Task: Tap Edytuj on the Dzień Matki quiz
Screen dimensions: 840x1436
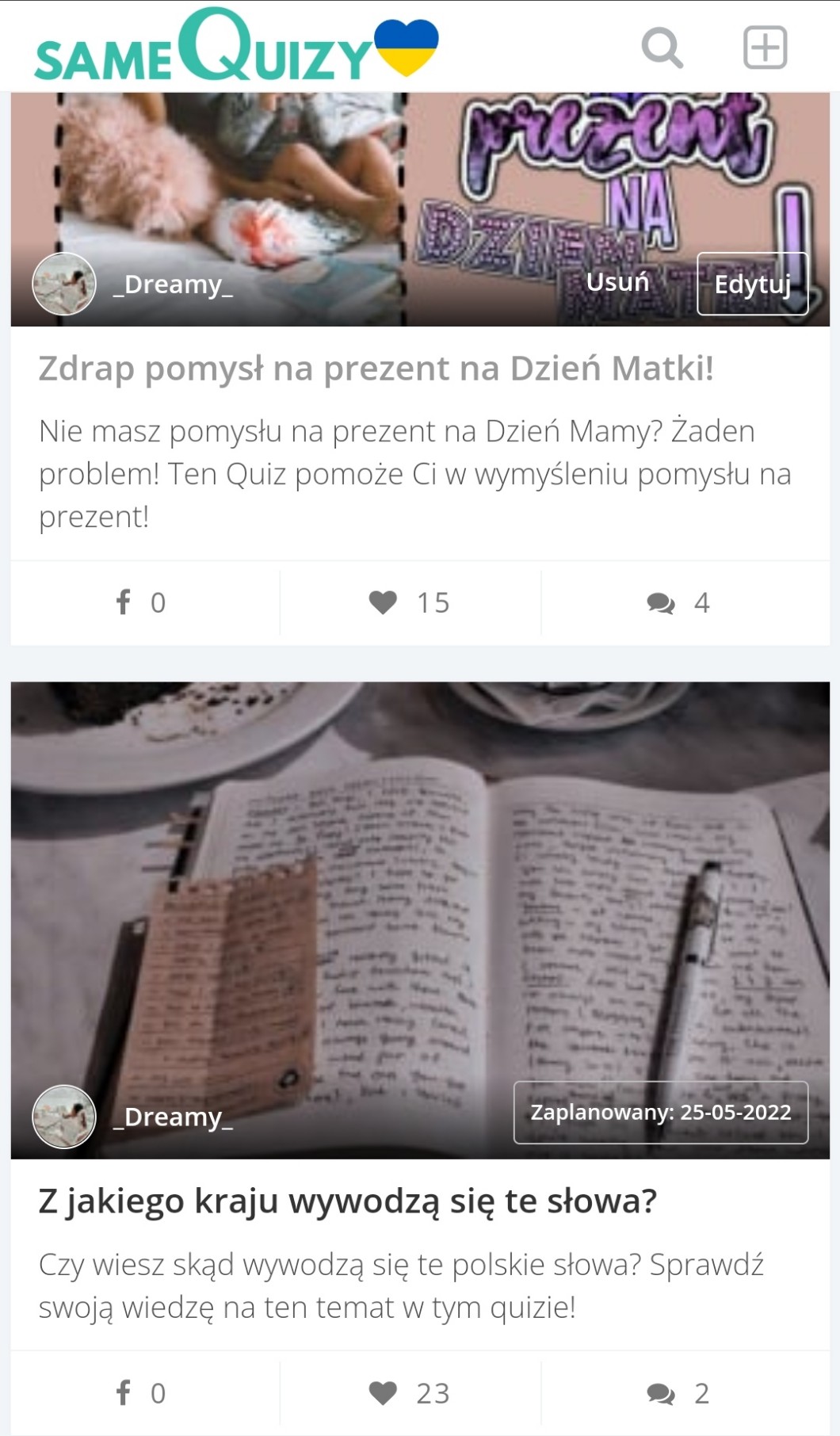Action: tap(752, 284)
